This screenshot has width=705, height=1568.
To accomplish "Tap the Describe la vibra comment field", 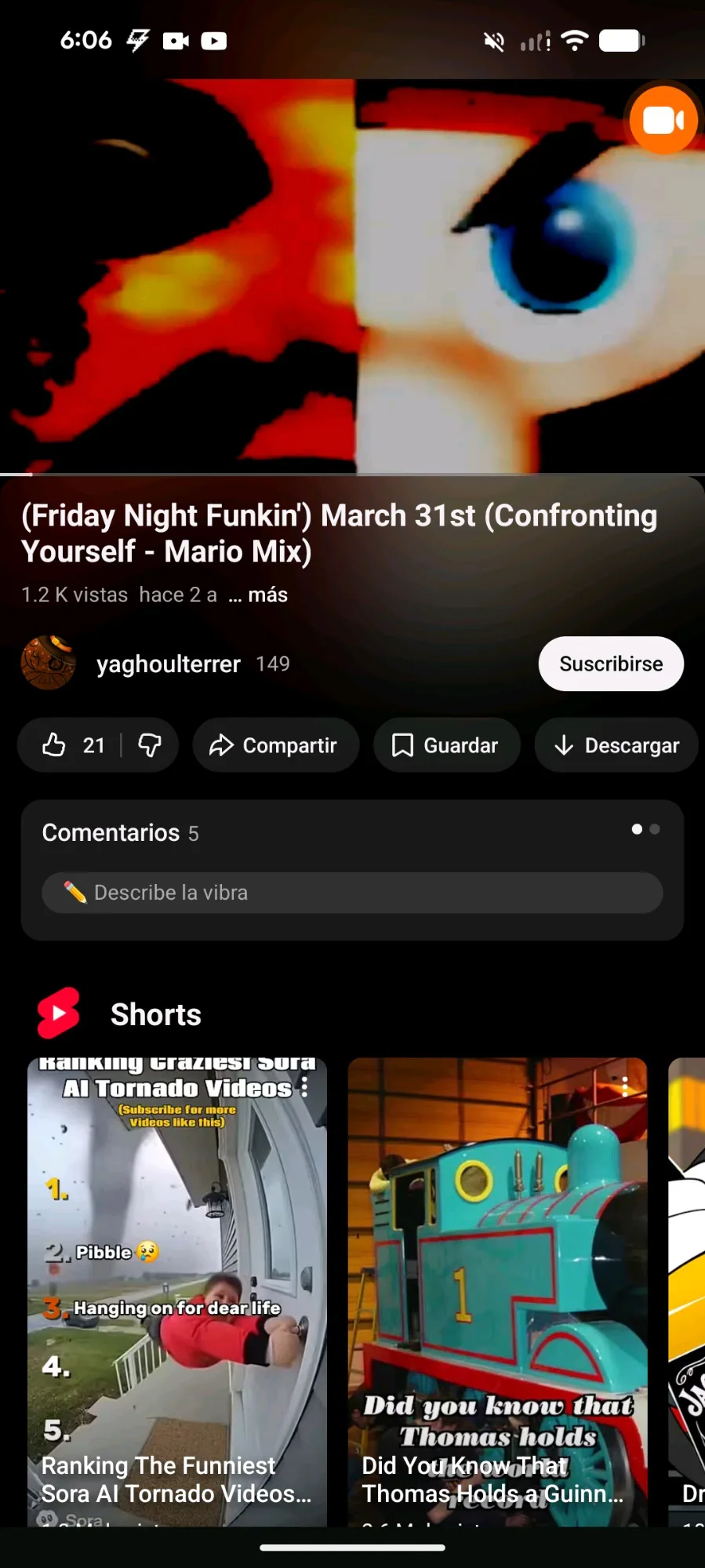I will 351,893.
